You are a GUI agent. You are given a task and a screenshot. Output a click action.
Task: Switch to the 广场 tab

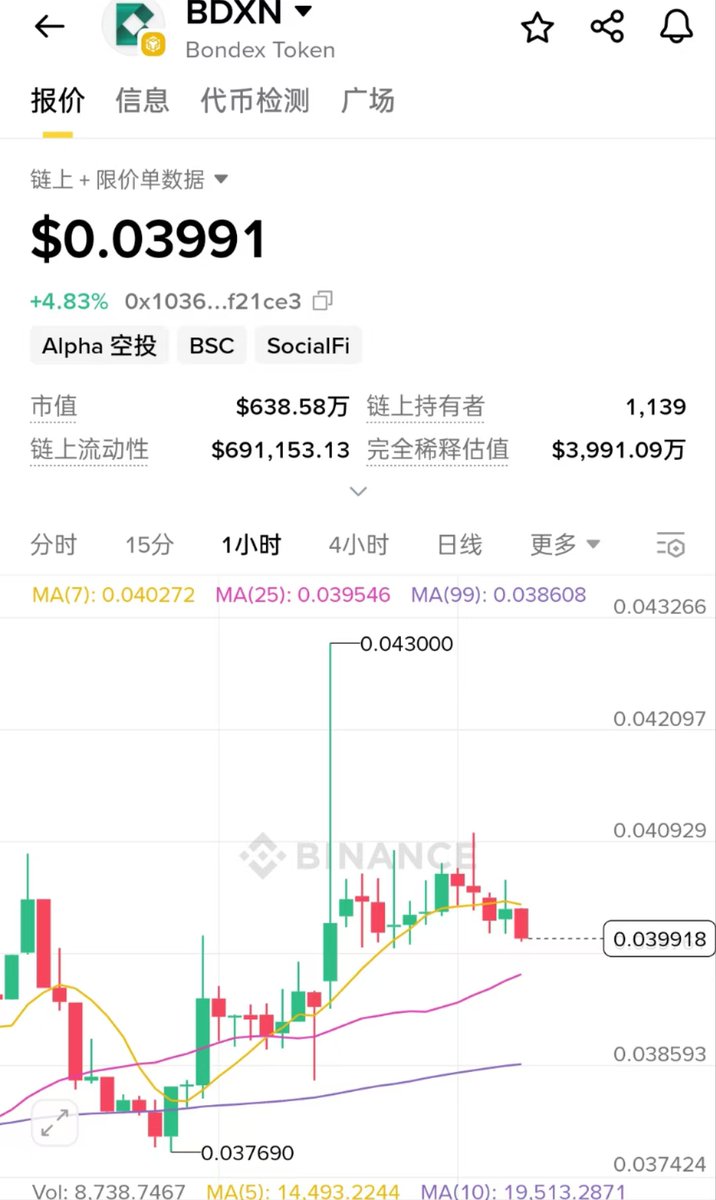click(368, 100)
